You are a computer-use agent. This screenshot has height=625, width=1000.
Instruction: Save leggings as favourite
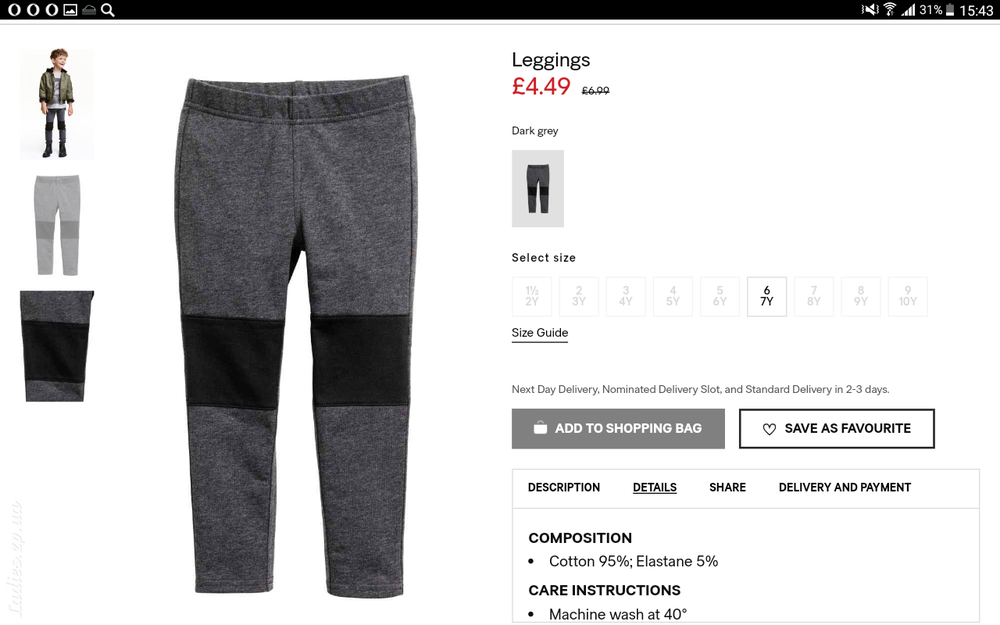click(836, 428)
